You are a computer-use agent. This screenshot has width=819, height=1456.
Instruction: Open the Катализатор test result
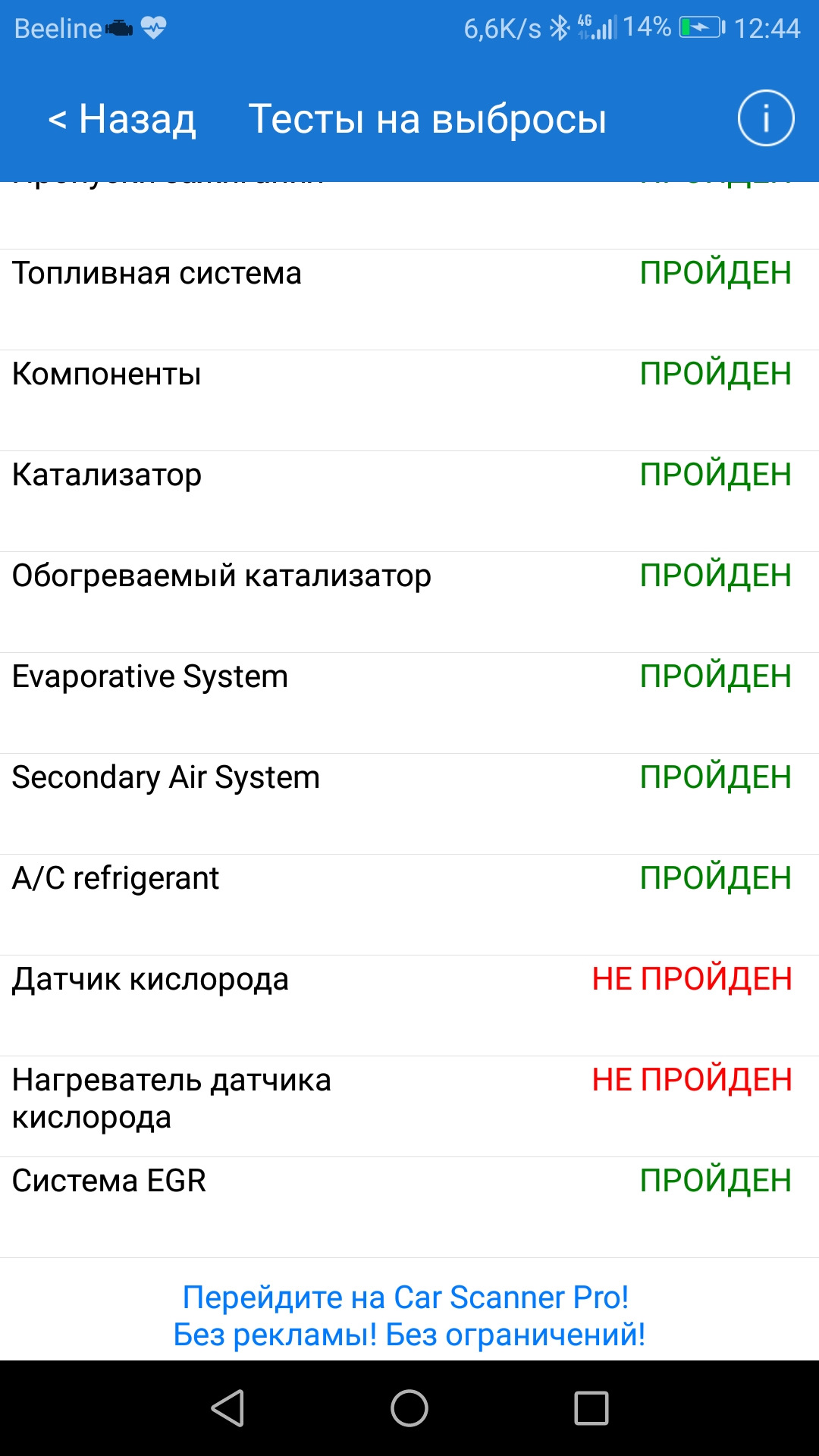click(x=409, y=474)
